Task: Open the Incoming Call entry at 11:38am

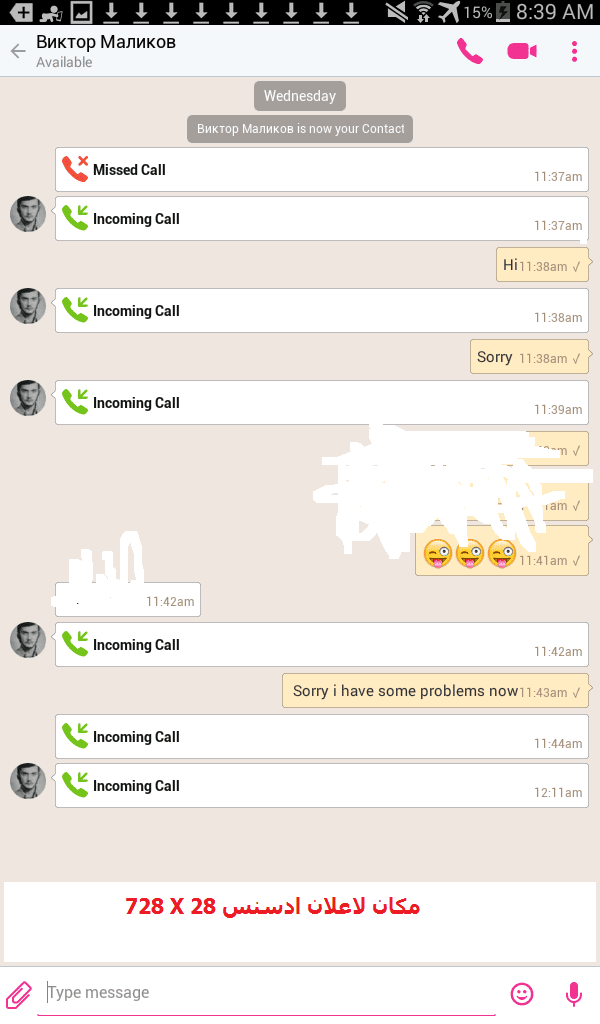Action: coord(321,311)
